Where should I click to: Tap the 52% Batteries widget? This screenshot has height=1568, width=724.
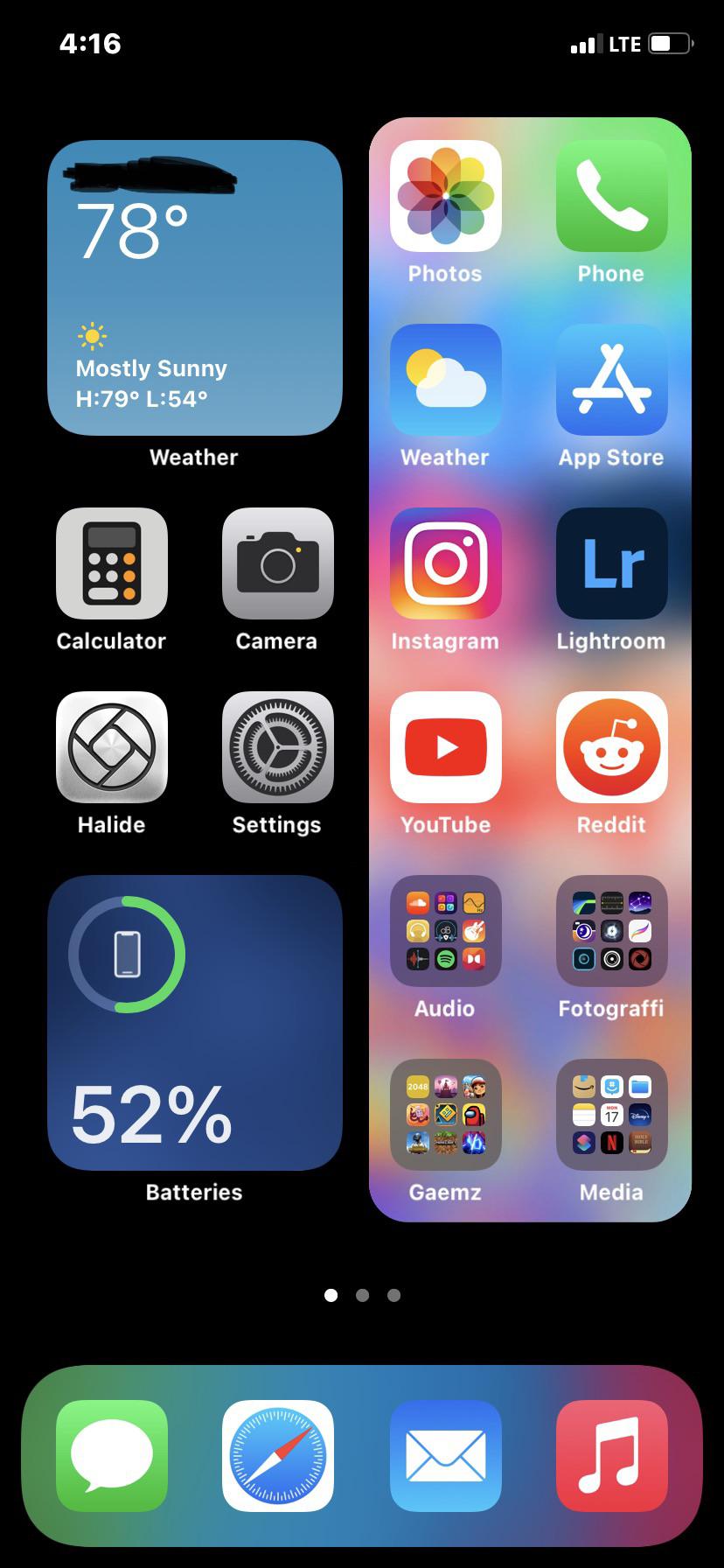click(194, 1024)
